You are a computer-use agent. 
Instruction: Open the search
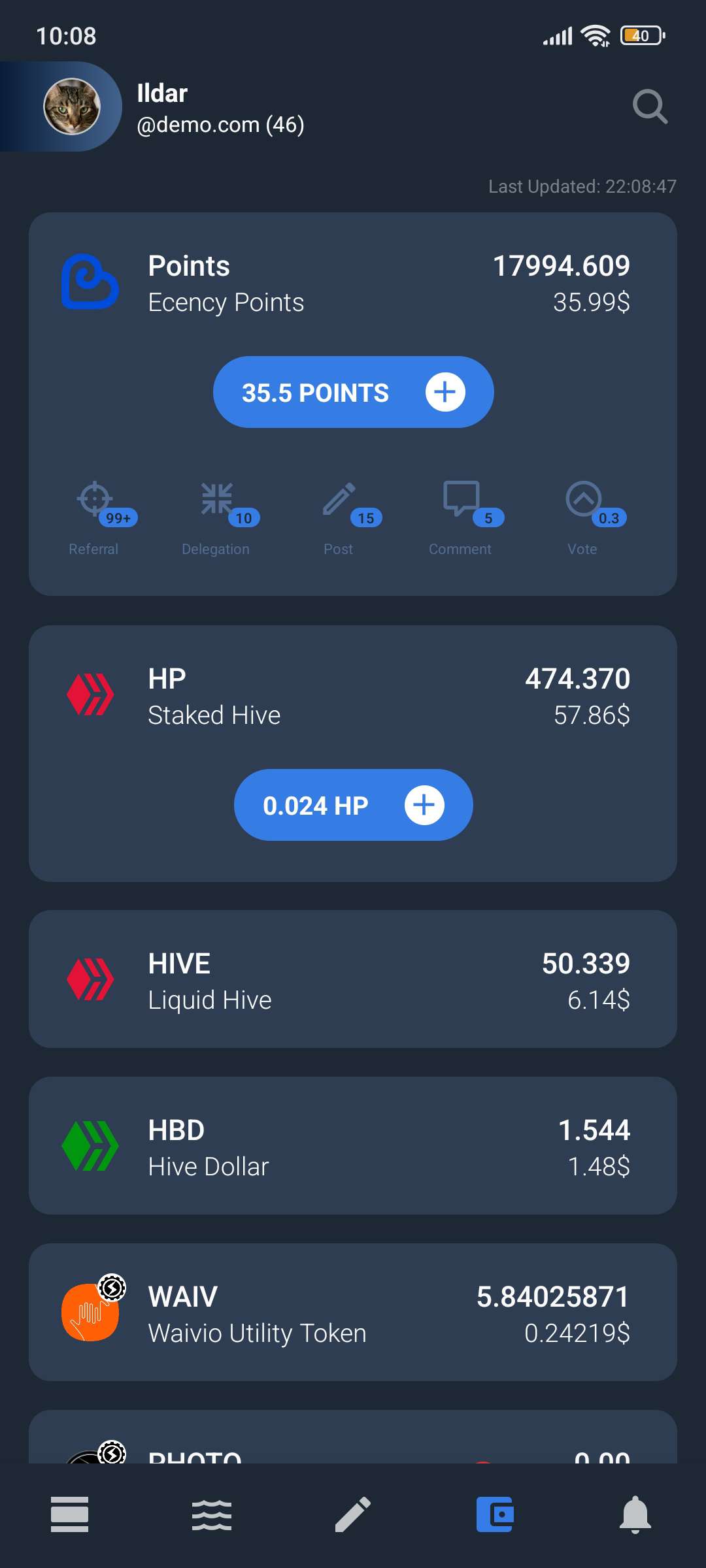650,106
